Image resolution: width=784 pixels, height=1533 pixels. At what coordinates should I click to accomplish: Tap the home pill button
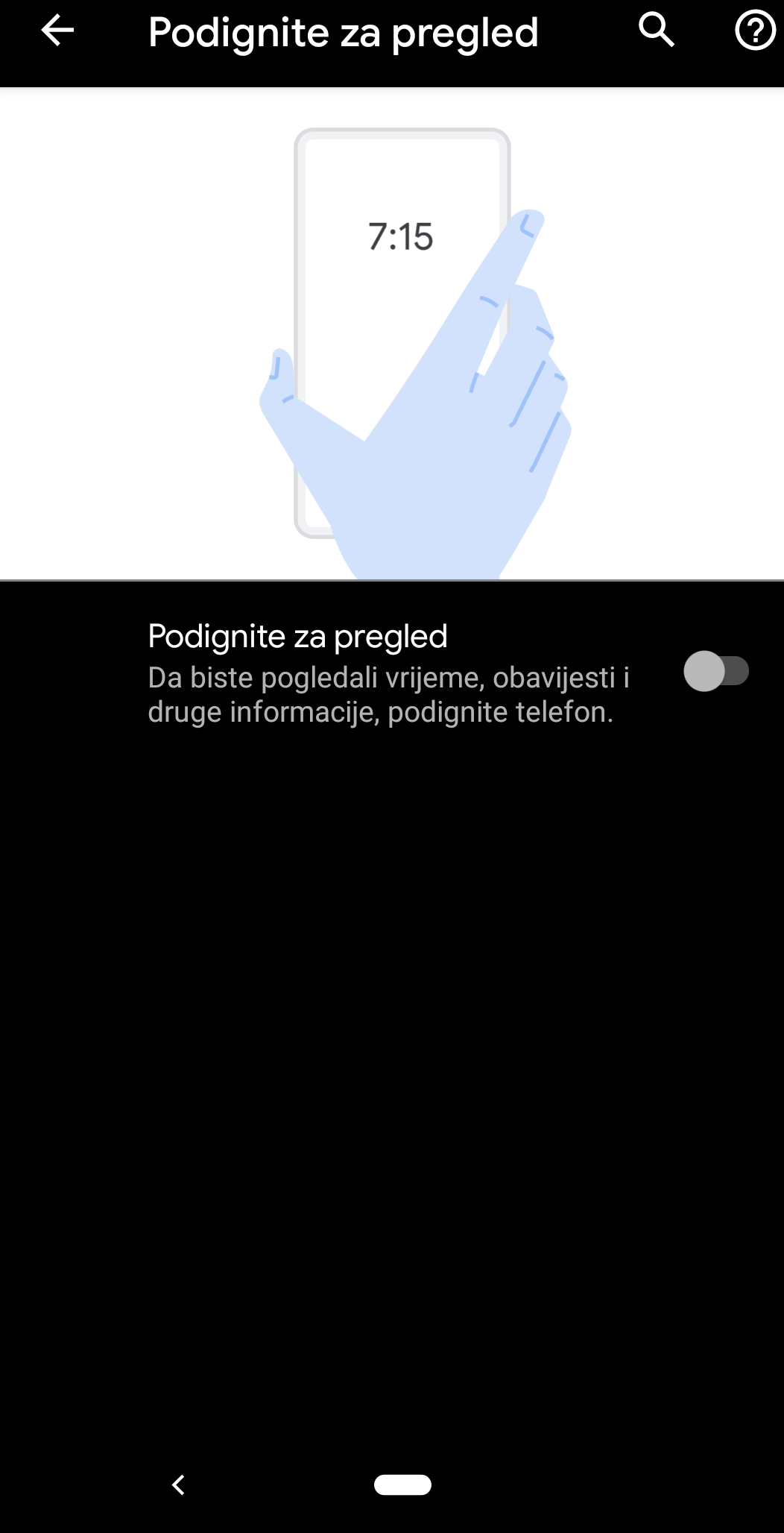point(402,1485)
